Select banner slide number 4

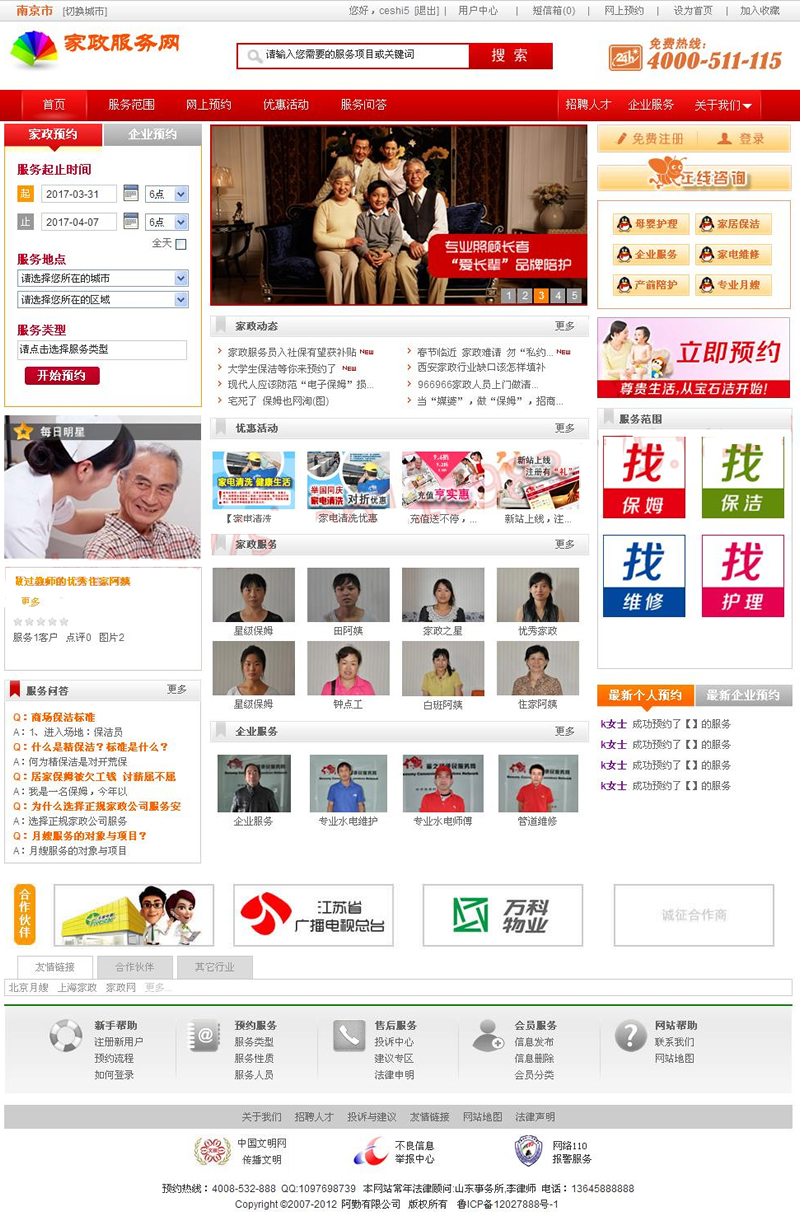(x=557, y=295)
